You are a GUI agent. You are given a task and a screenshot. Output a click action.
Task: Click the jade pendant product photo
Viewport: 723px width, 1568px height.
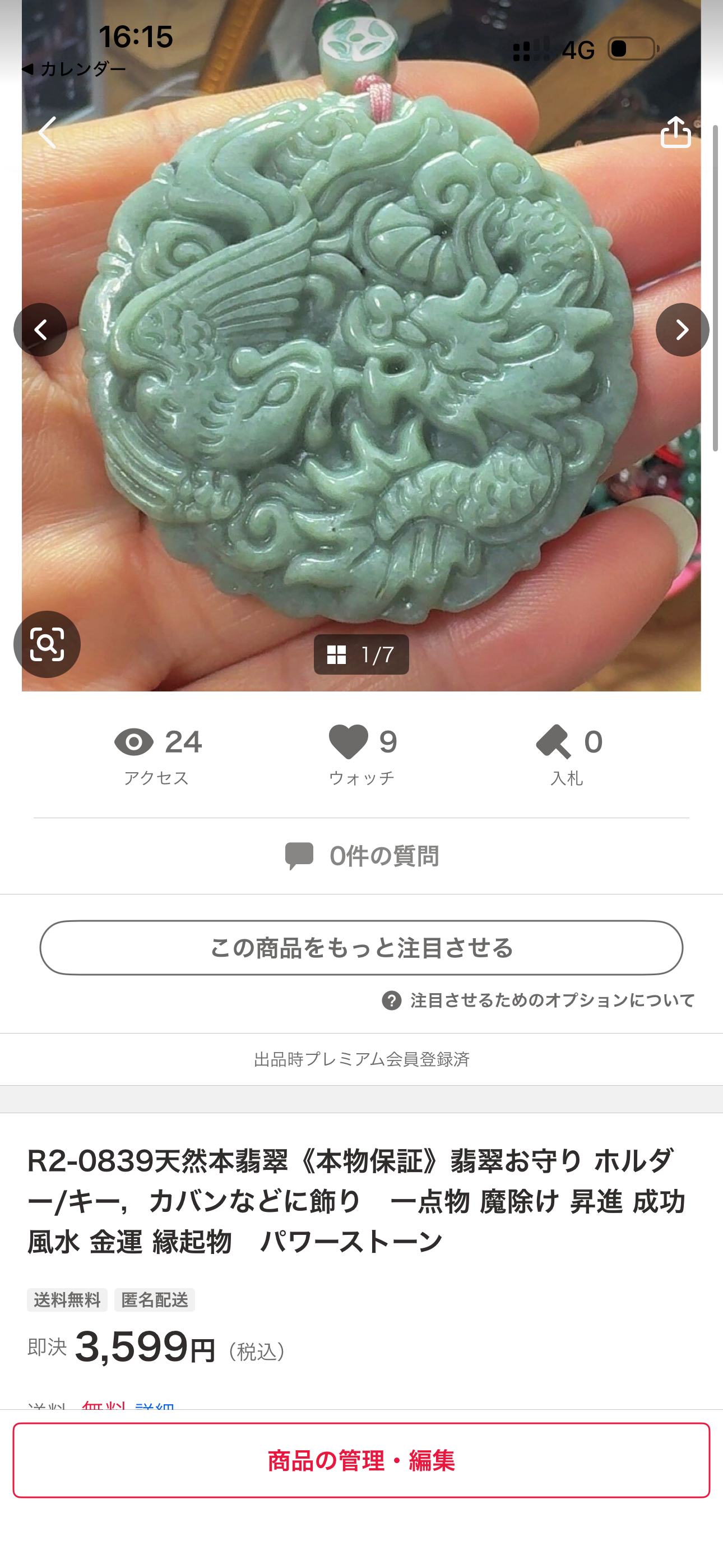[361, 377]
